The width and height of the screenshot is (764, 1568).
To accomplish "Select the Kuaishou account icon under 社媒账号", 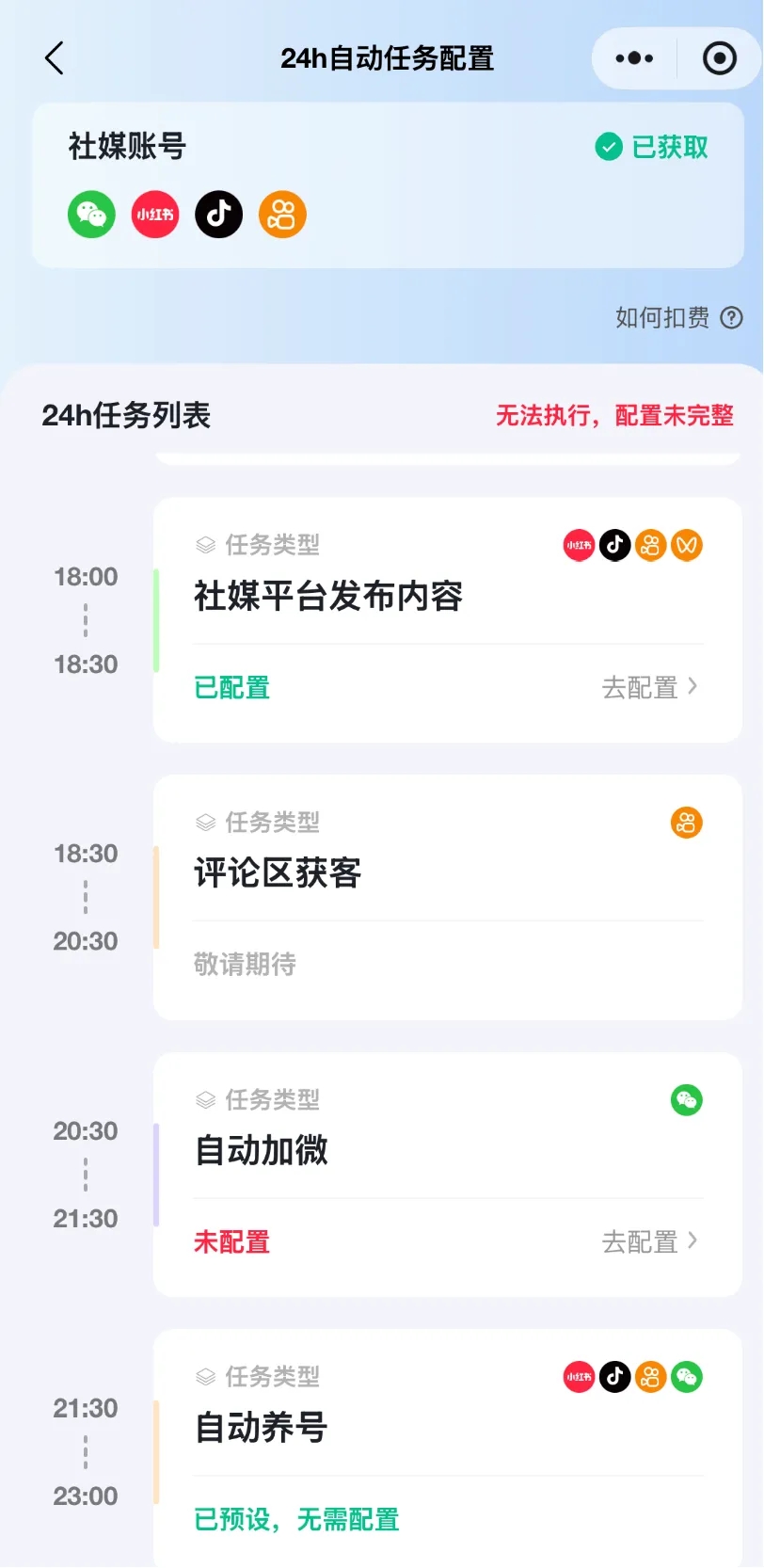I will coord(282,215).
